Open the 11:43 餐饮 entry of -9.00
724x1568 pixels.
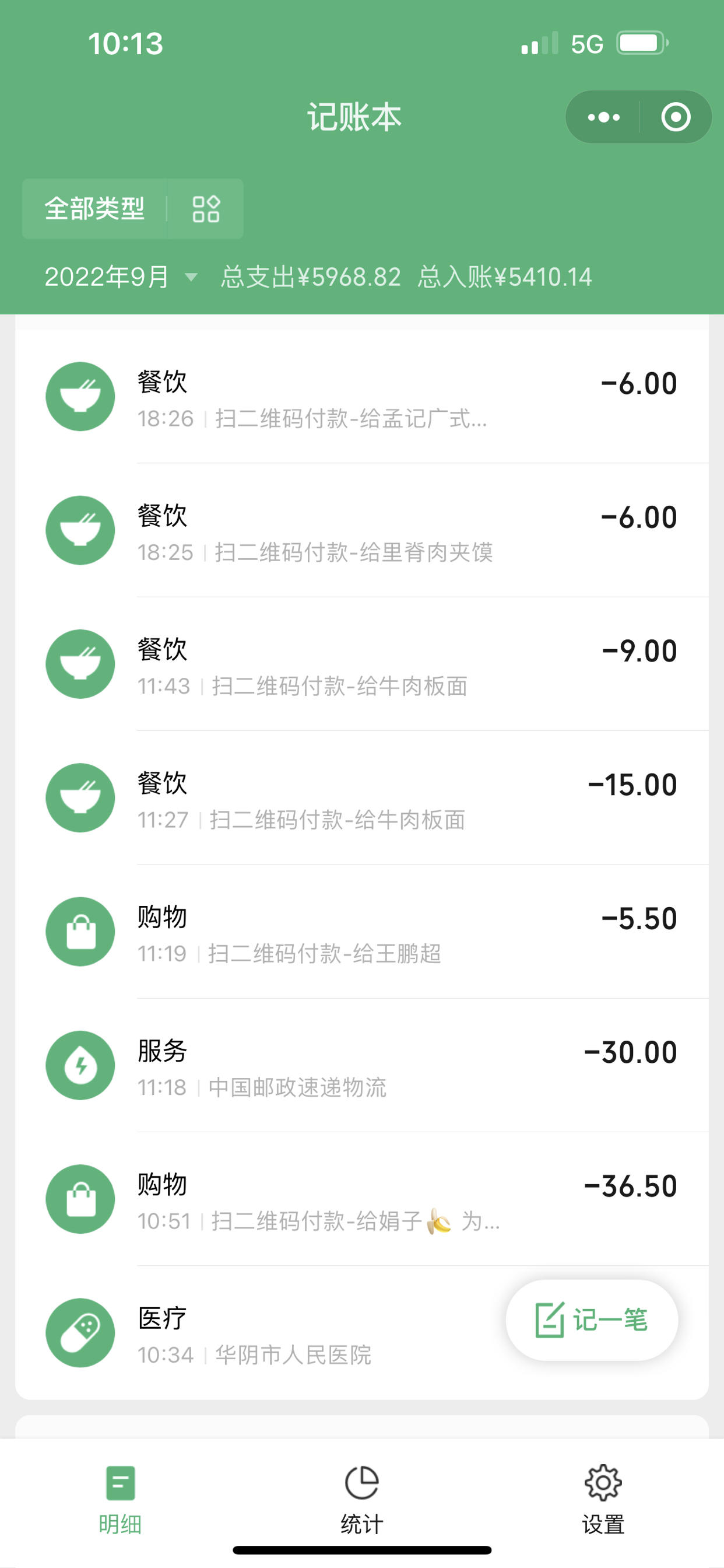click(362, 664)
